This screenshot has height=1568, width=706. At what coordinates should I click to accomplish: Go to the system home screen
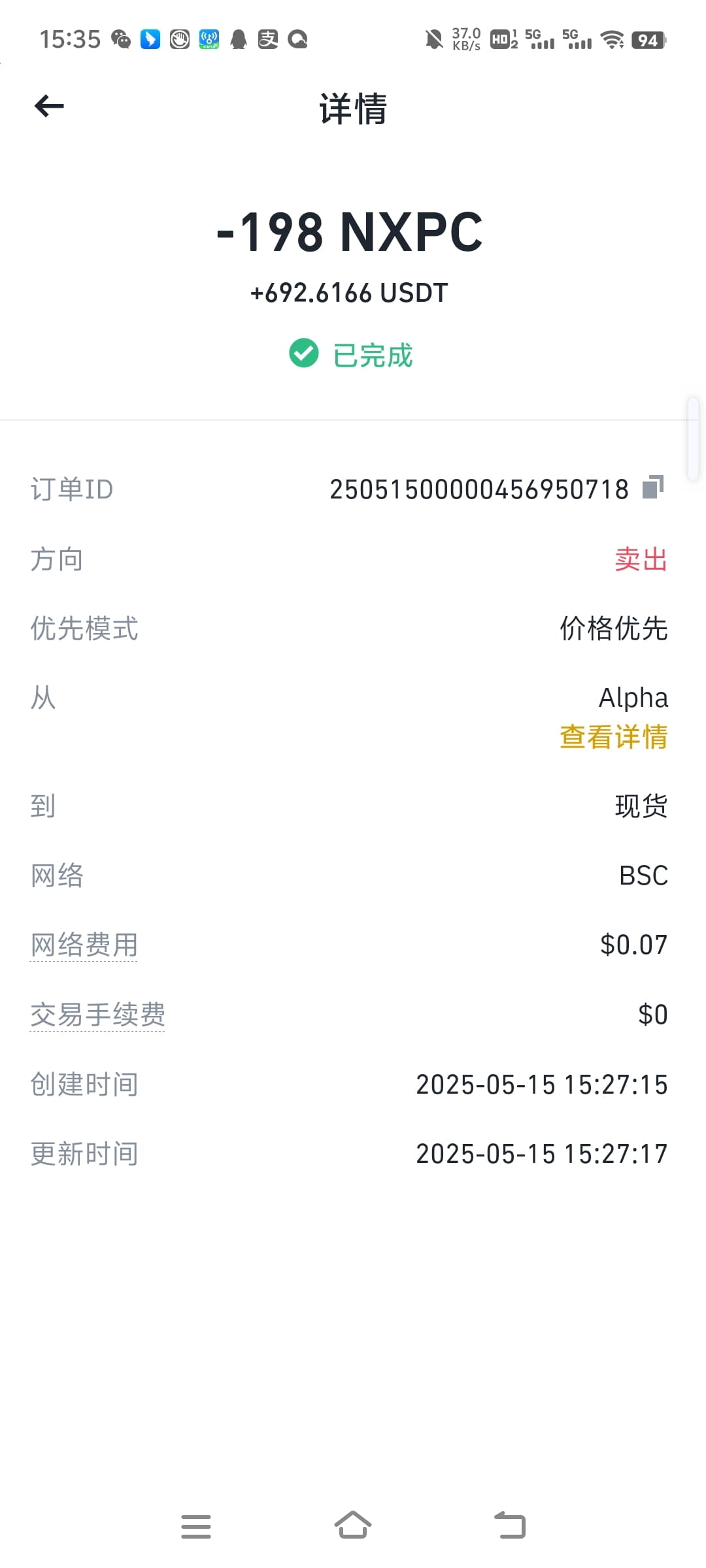pyautogui.click(x=353, y=1526)
